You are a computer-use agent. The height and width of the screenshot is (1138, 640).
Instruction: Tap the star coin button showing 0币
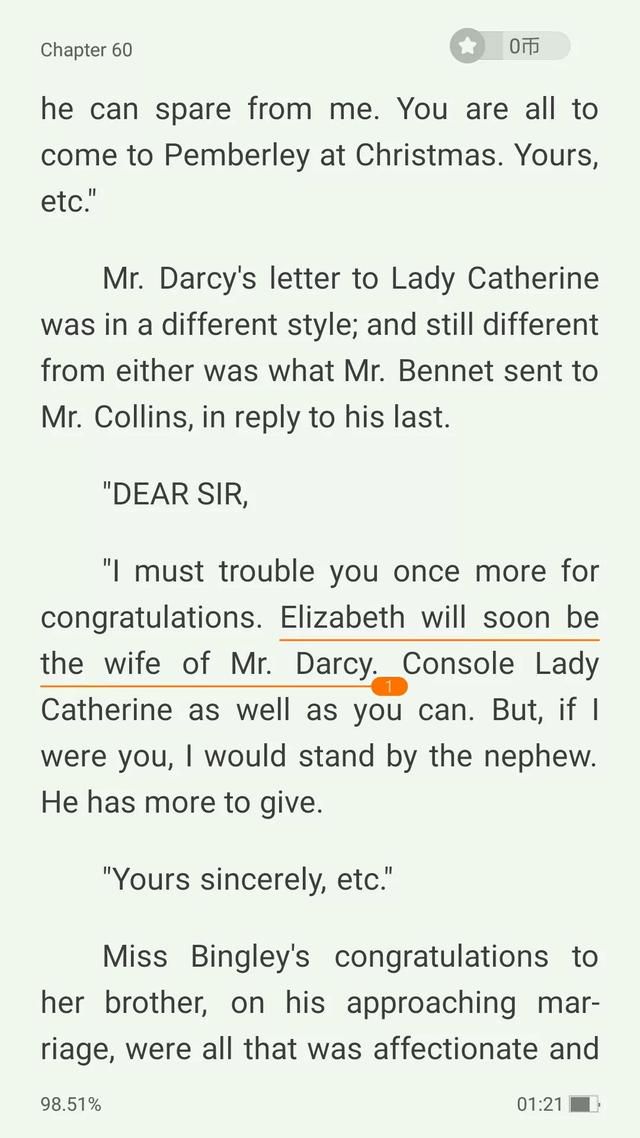510,46
